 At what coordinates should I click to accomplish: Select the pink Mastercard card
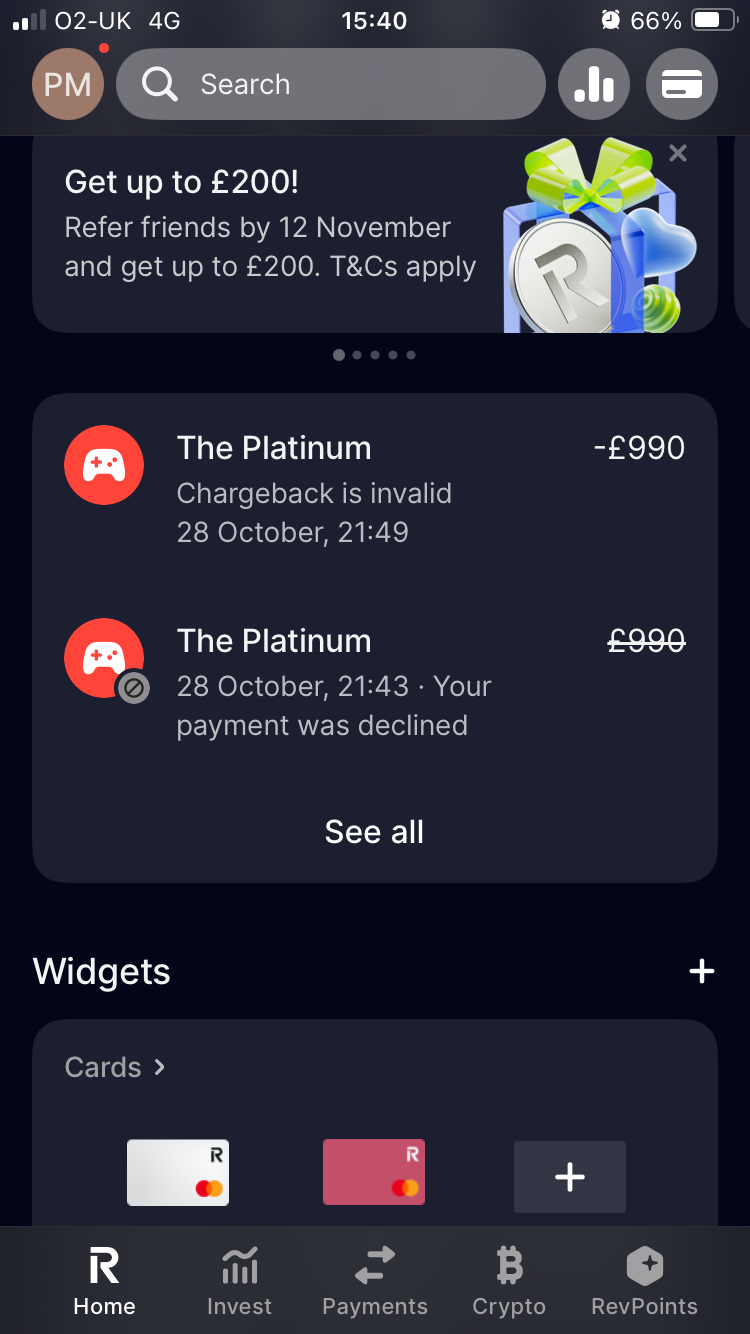point(374,1172)
